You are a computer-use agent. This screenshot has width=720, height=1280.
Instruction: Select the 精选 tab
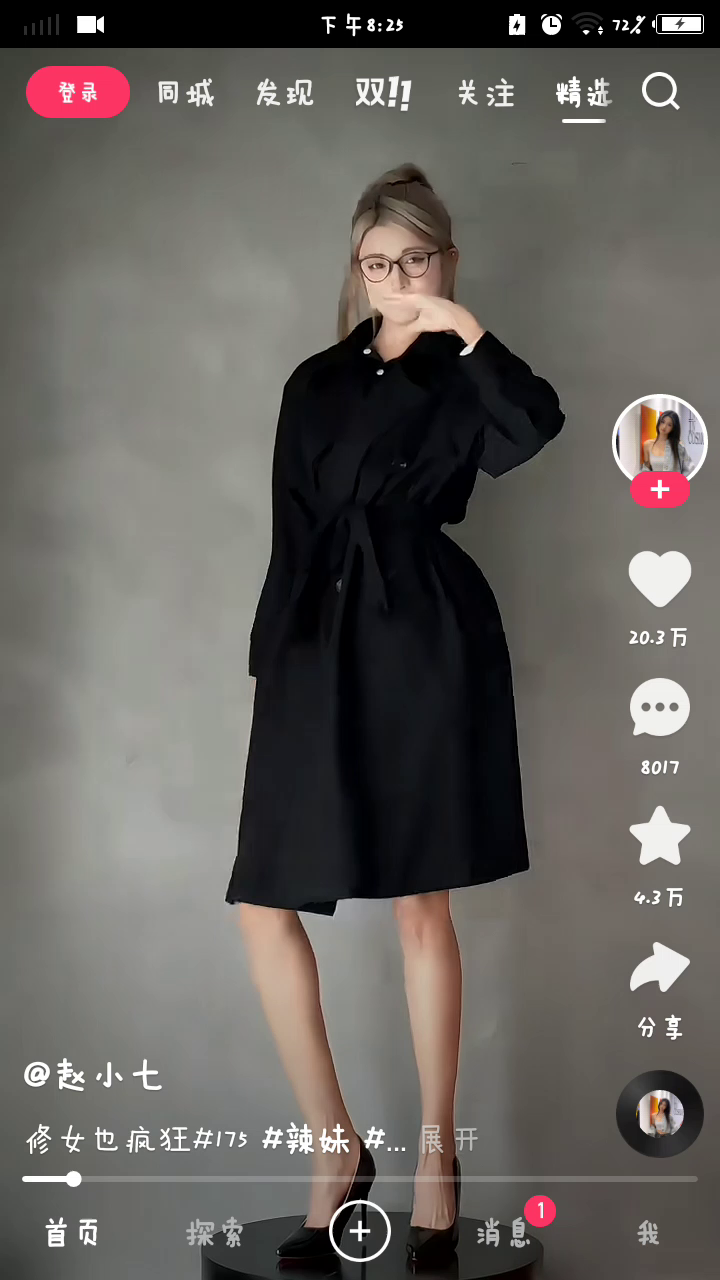click(583, 94)
